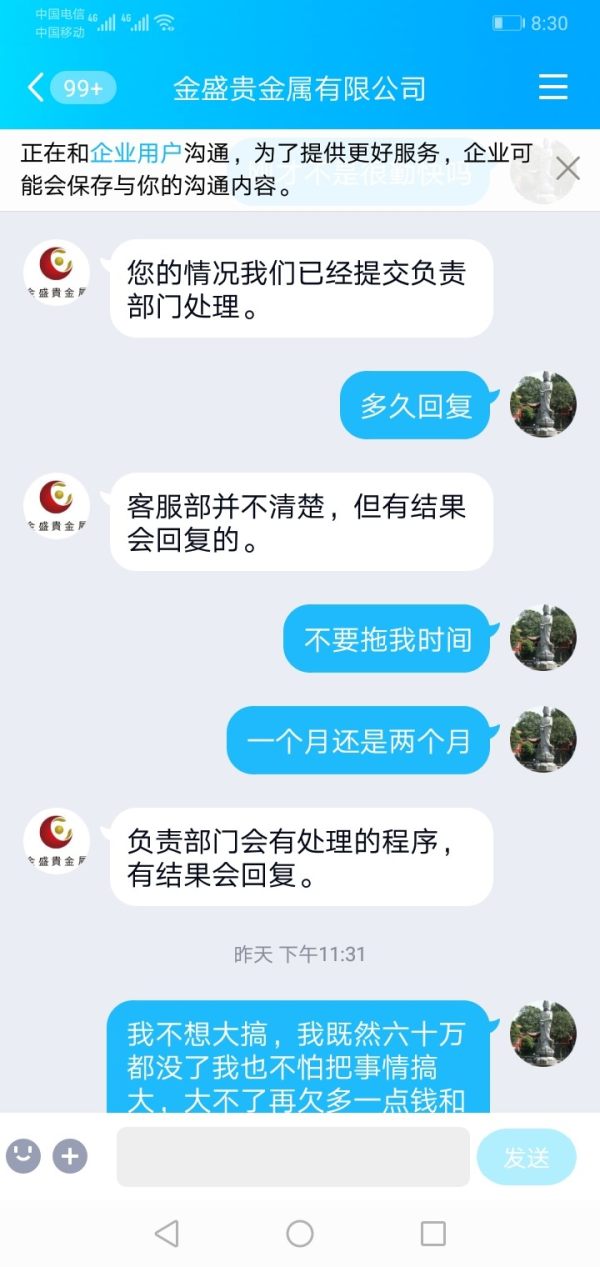View my avatar next to 多久回复
Screen dimensions: 600x1267
543,405
